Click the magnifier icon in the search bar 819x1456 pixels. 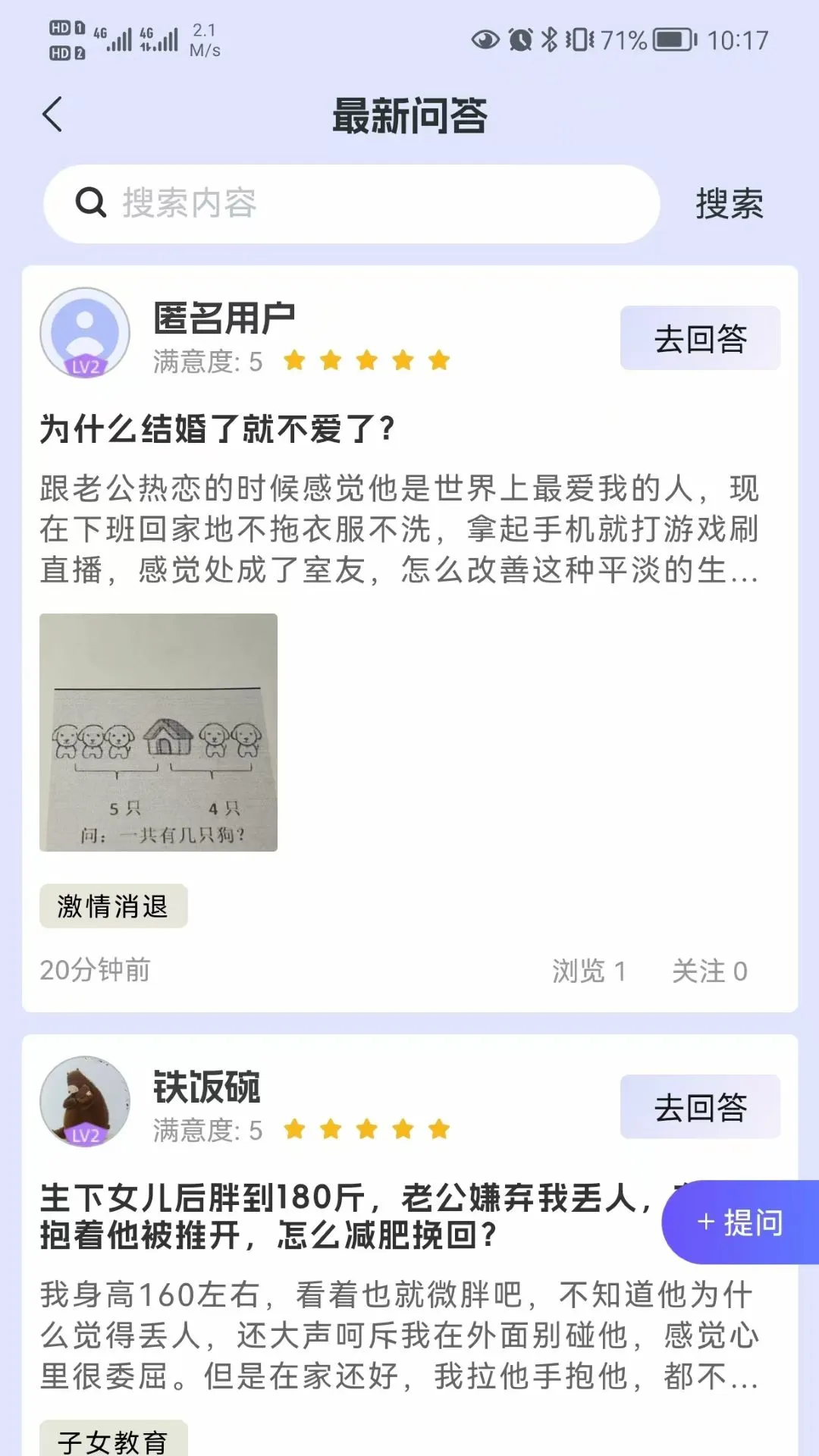click(x=90, y=202)
